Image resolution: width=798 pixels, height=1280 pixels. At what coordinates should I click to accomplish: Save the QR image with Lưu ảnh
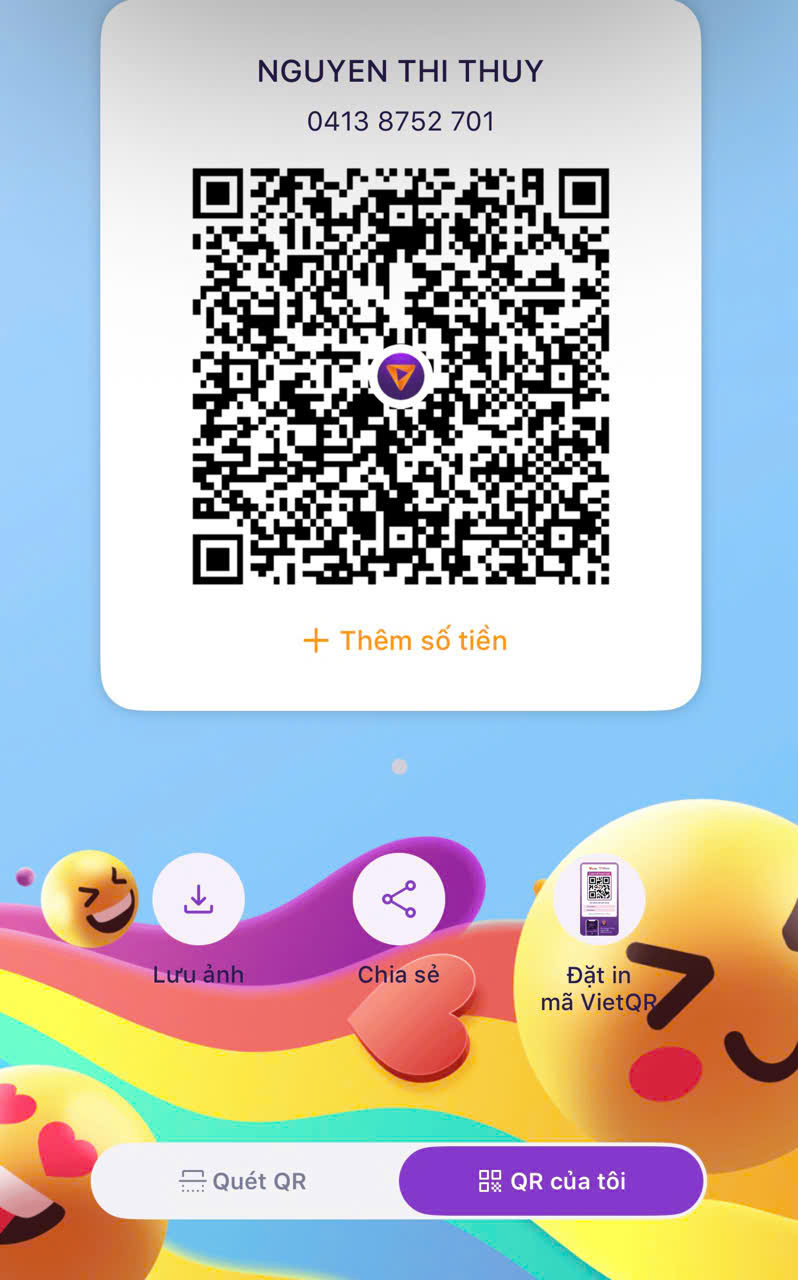click(x=198, y=900)
